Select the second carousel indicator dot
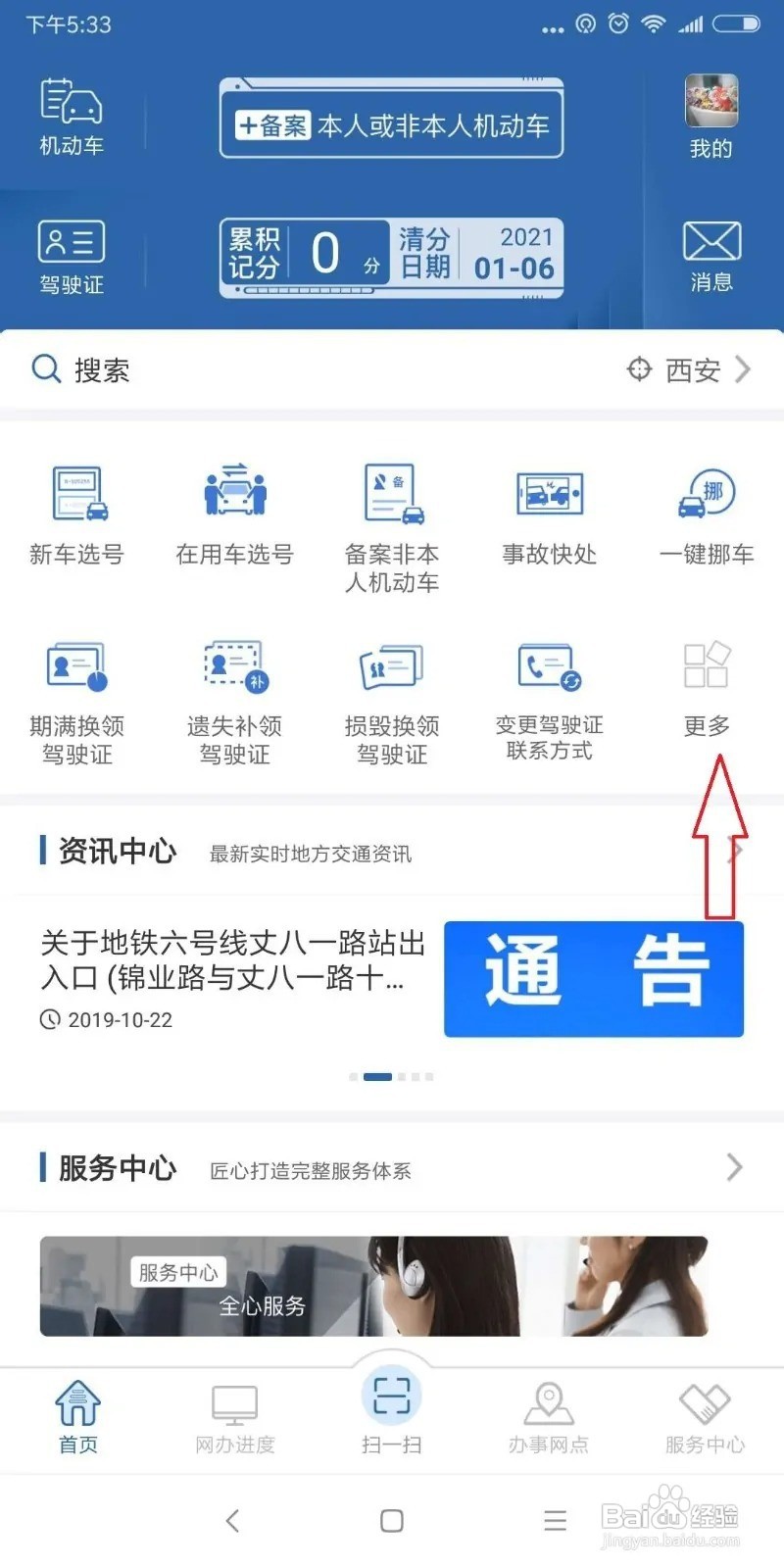Screen dimensions: 784x1568 [x=377, y=1076]
